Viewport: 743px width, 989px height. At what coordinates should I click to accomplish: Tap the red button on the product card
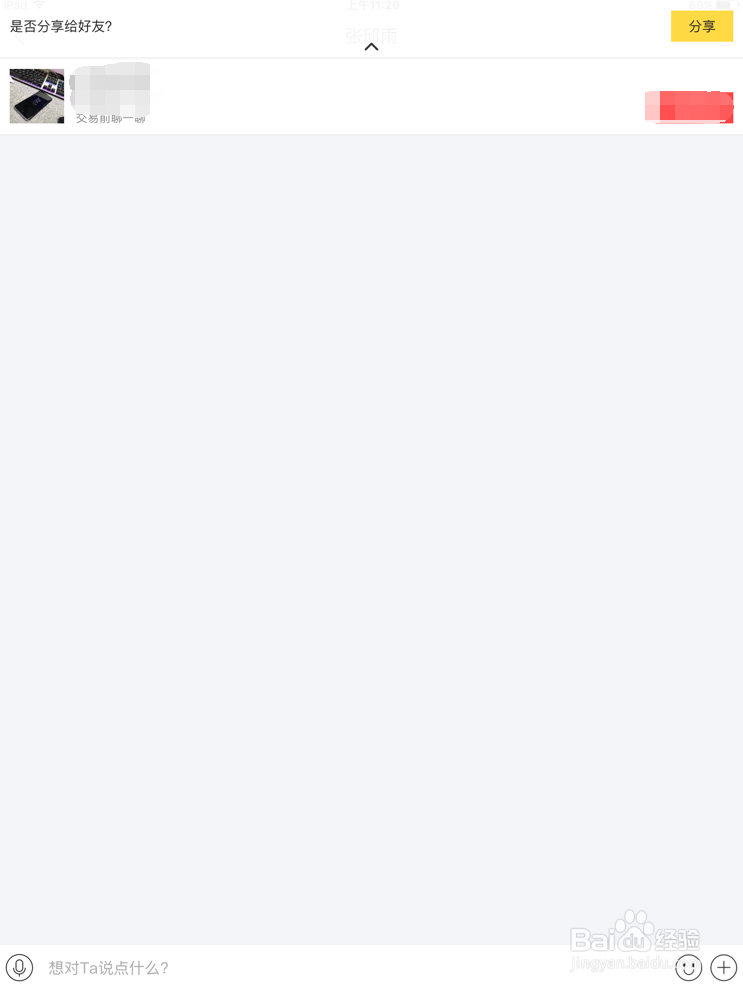[689, 106]
